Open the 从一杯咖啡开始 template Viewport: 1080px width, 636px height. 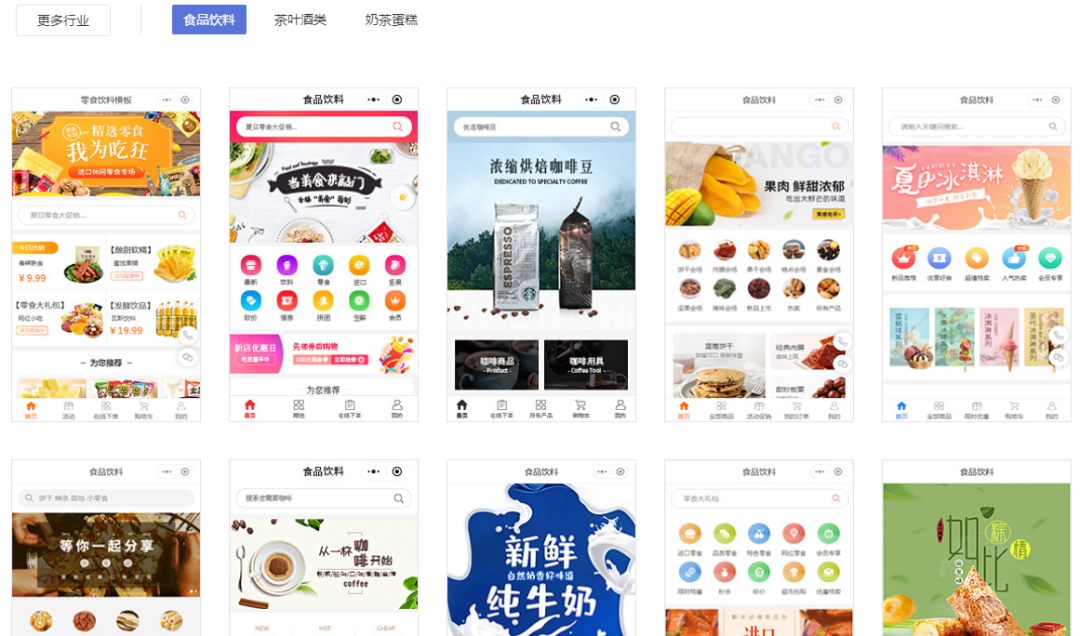[323, 548]
